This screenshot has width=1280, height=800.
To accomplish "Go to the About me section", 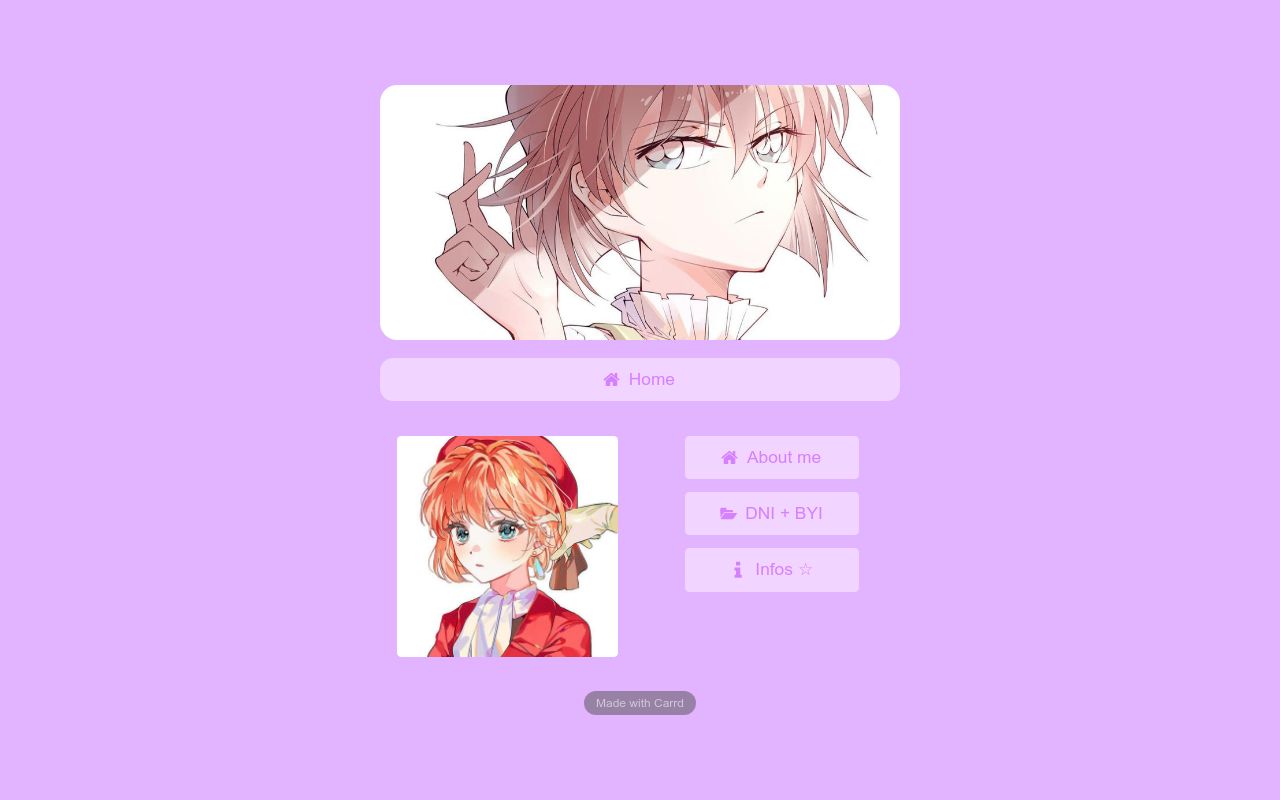I will coord(771,457).
